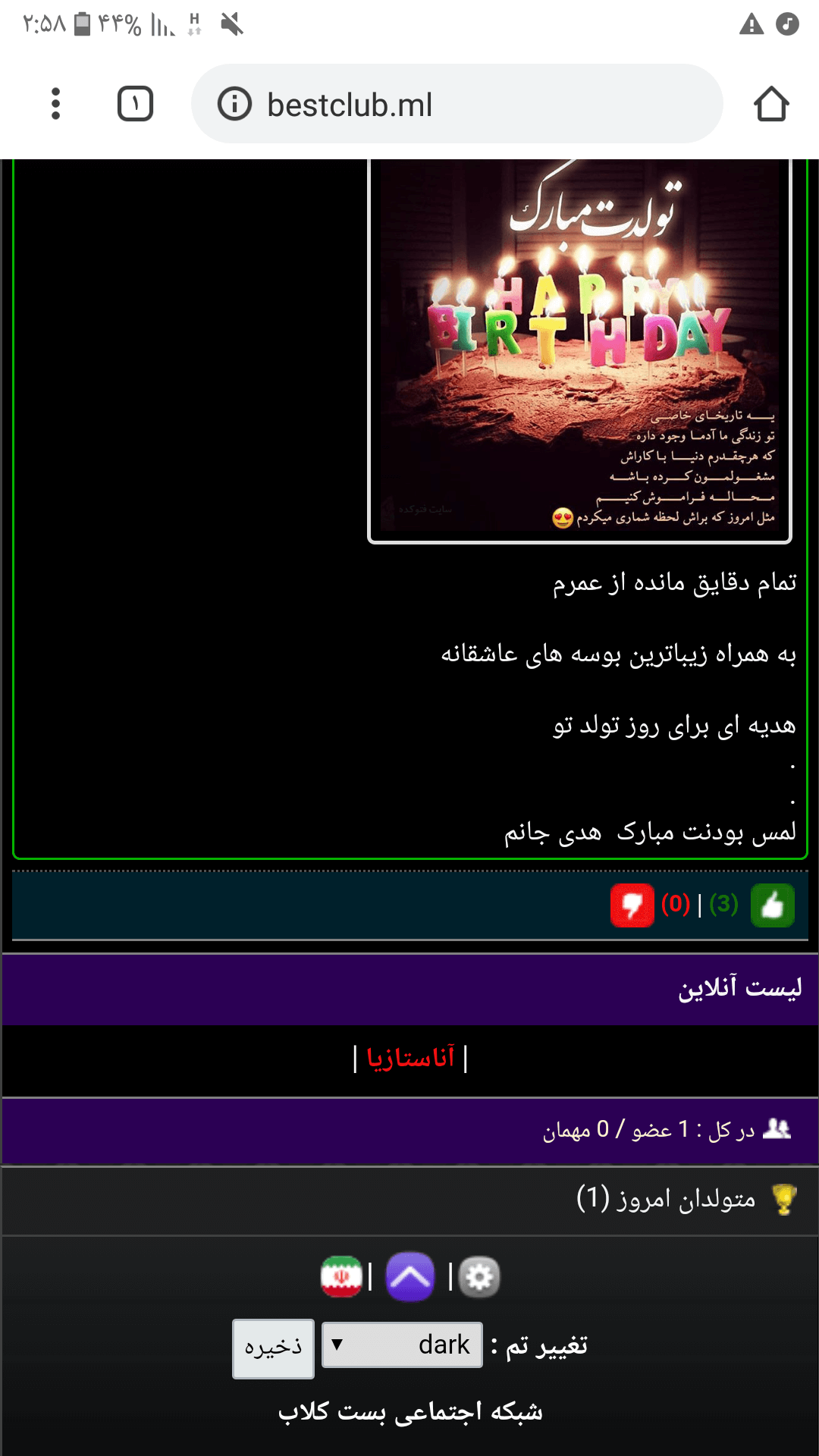Open the browser overflow menu
This screenshot has height=1456, width=819.
coord(55,104)
